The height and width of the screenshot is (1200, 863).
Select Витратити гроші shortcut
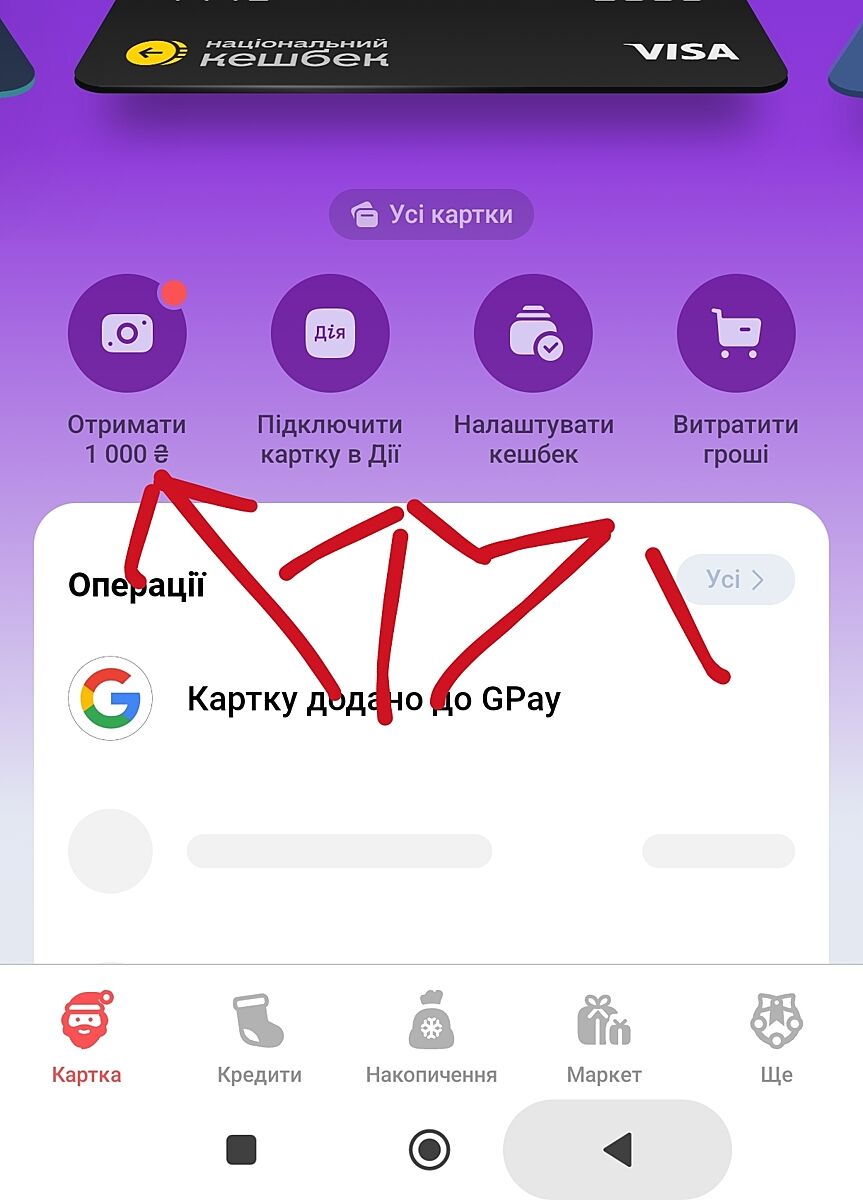click(736, 334)
